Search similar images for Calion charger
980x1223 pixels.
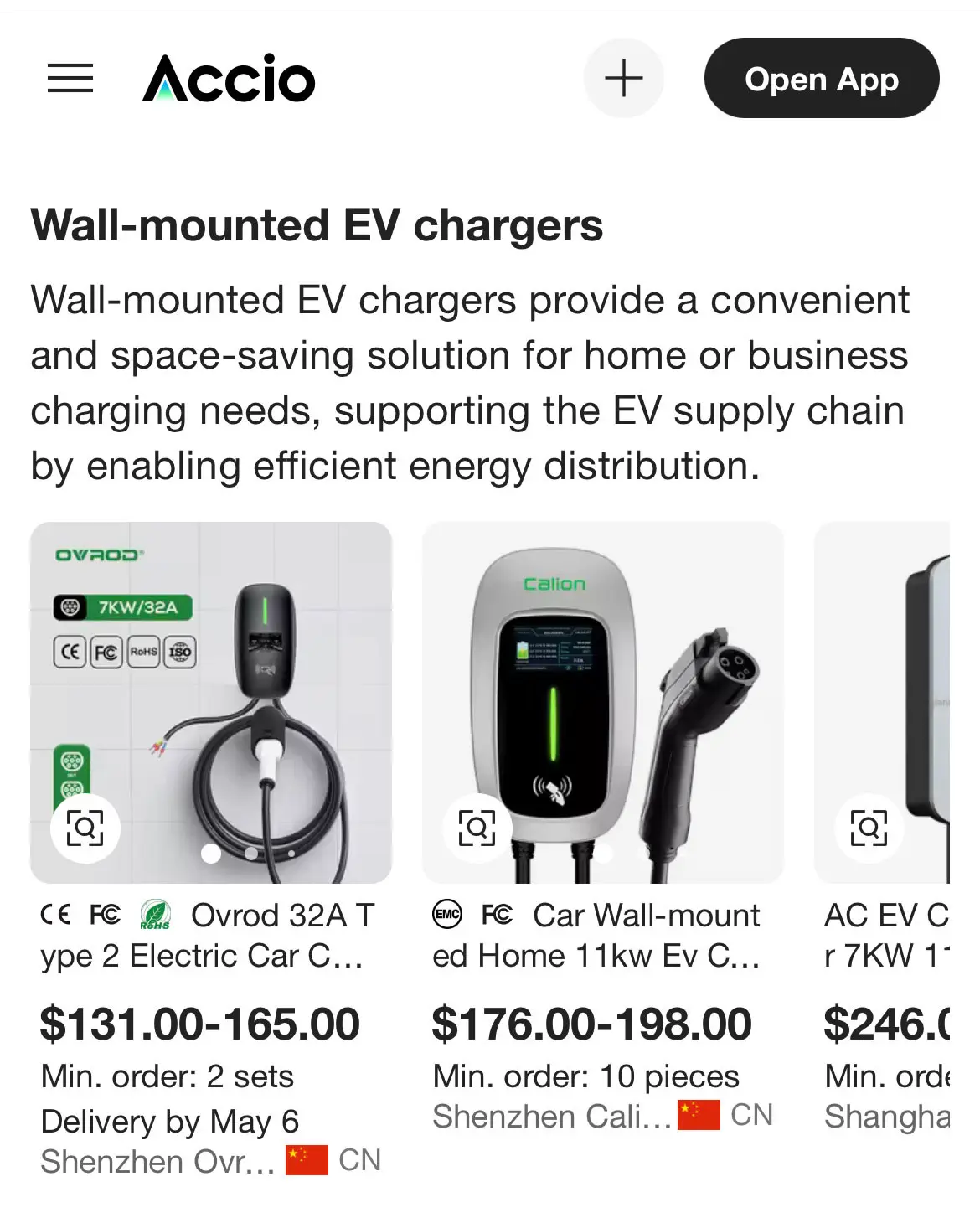click(477, 828)
